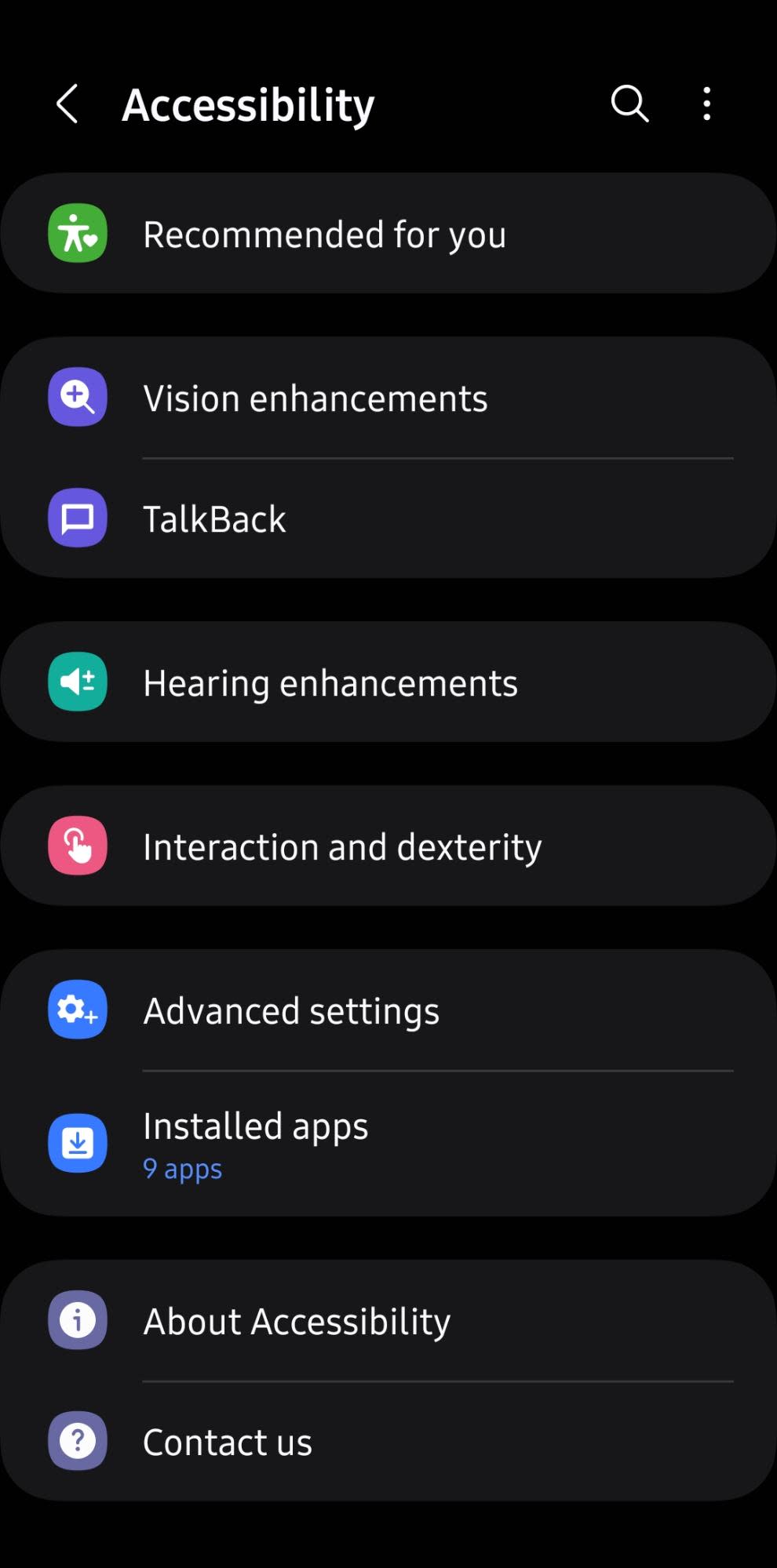Go to Interaction and dexterity
This screenshot has width=777, height=1568.
coord(388,846)
